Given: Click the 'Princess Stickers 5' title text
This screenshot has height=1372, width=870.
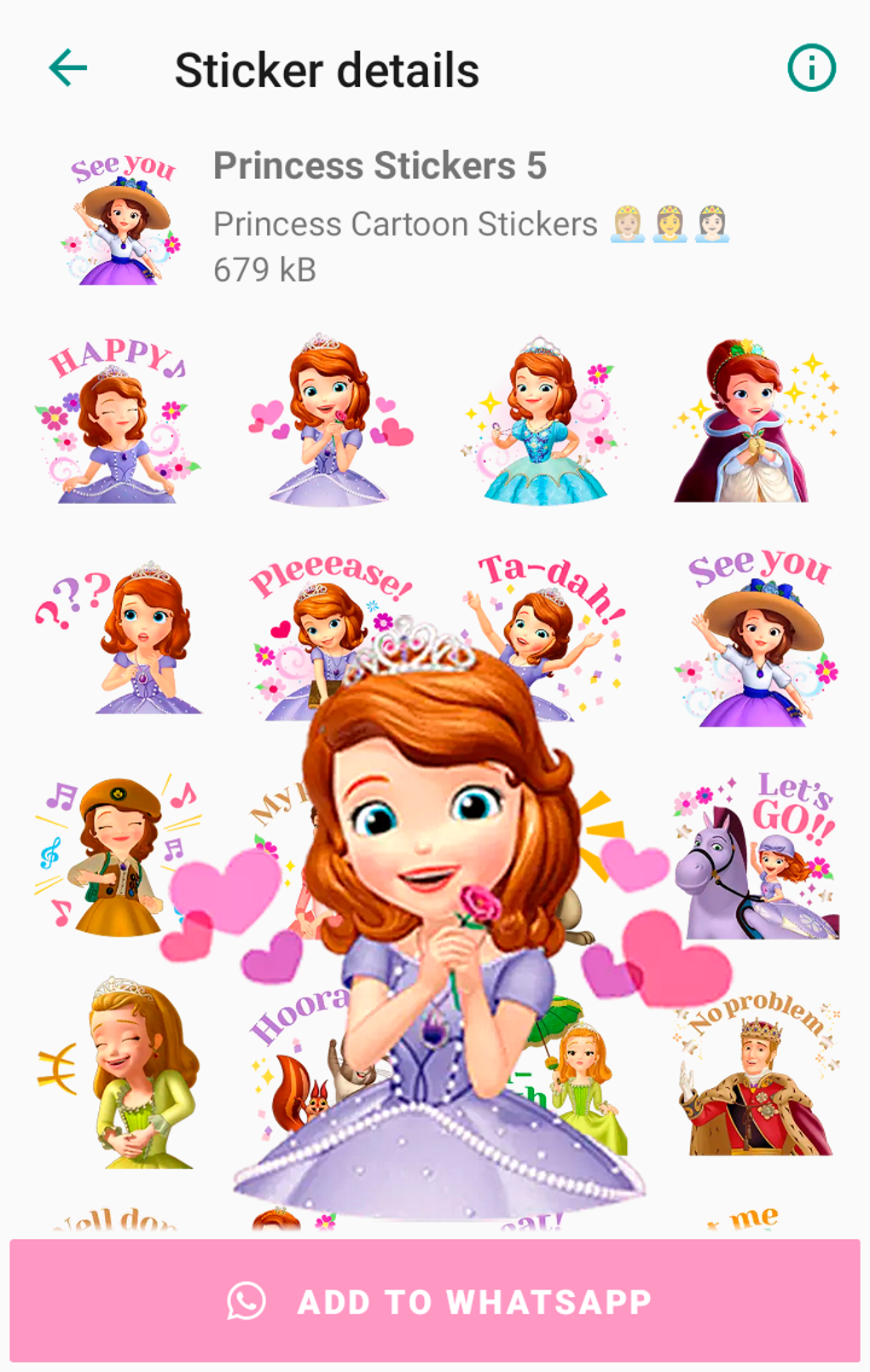Looking at the screenshot, I should 381,166.
